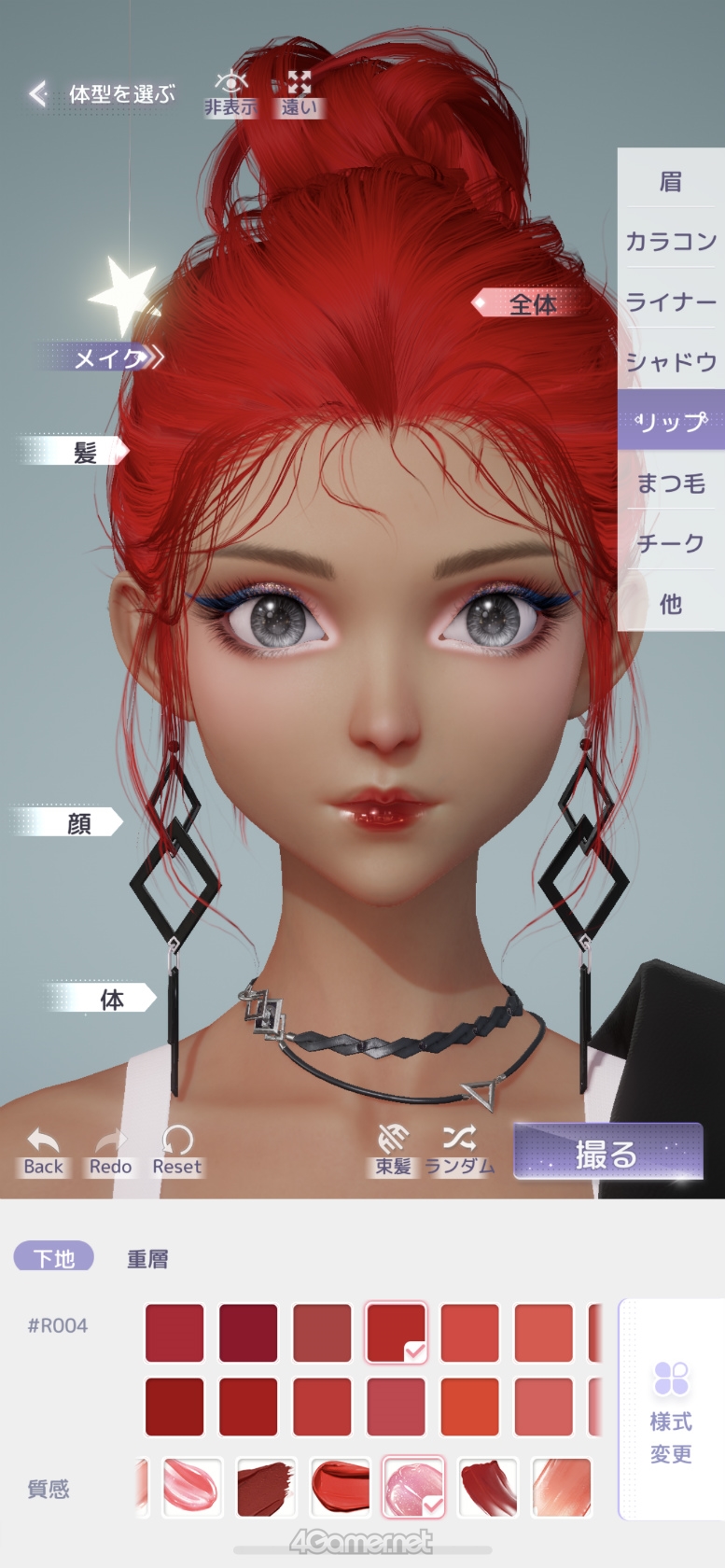
Task: Open the ライナー eyeliner category
Action: (x=671, y=301)
